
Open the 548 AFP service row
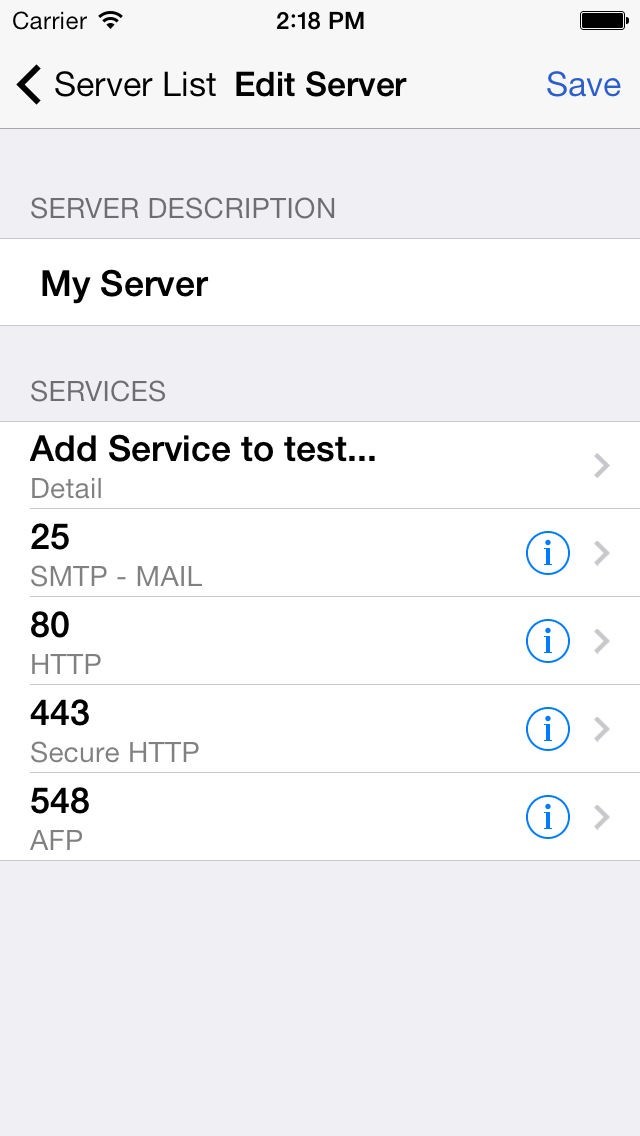(x=320, y=817)
